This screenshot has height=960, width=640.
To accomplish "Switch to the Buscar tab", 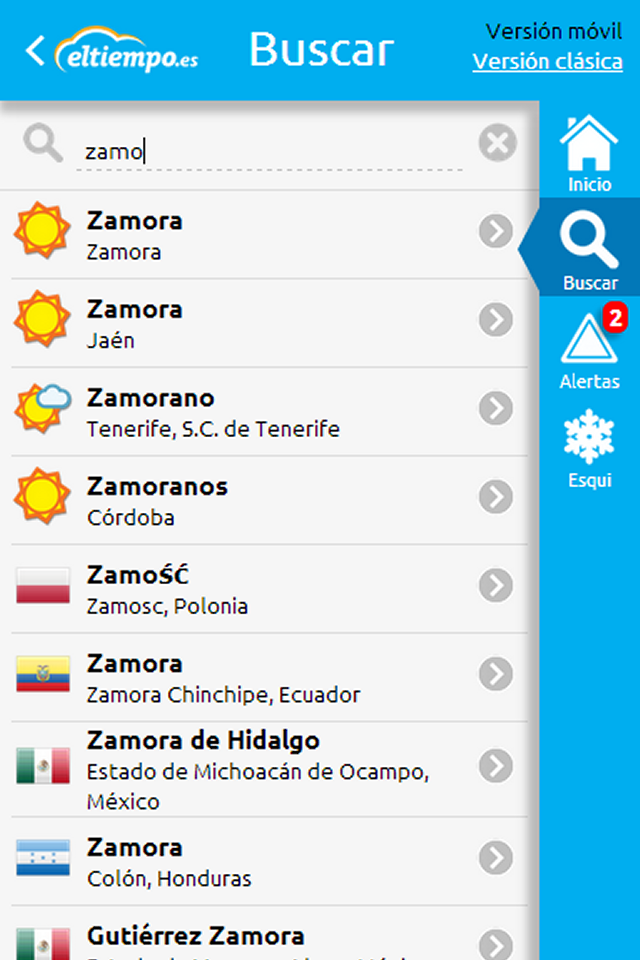I will click(590, 250).
